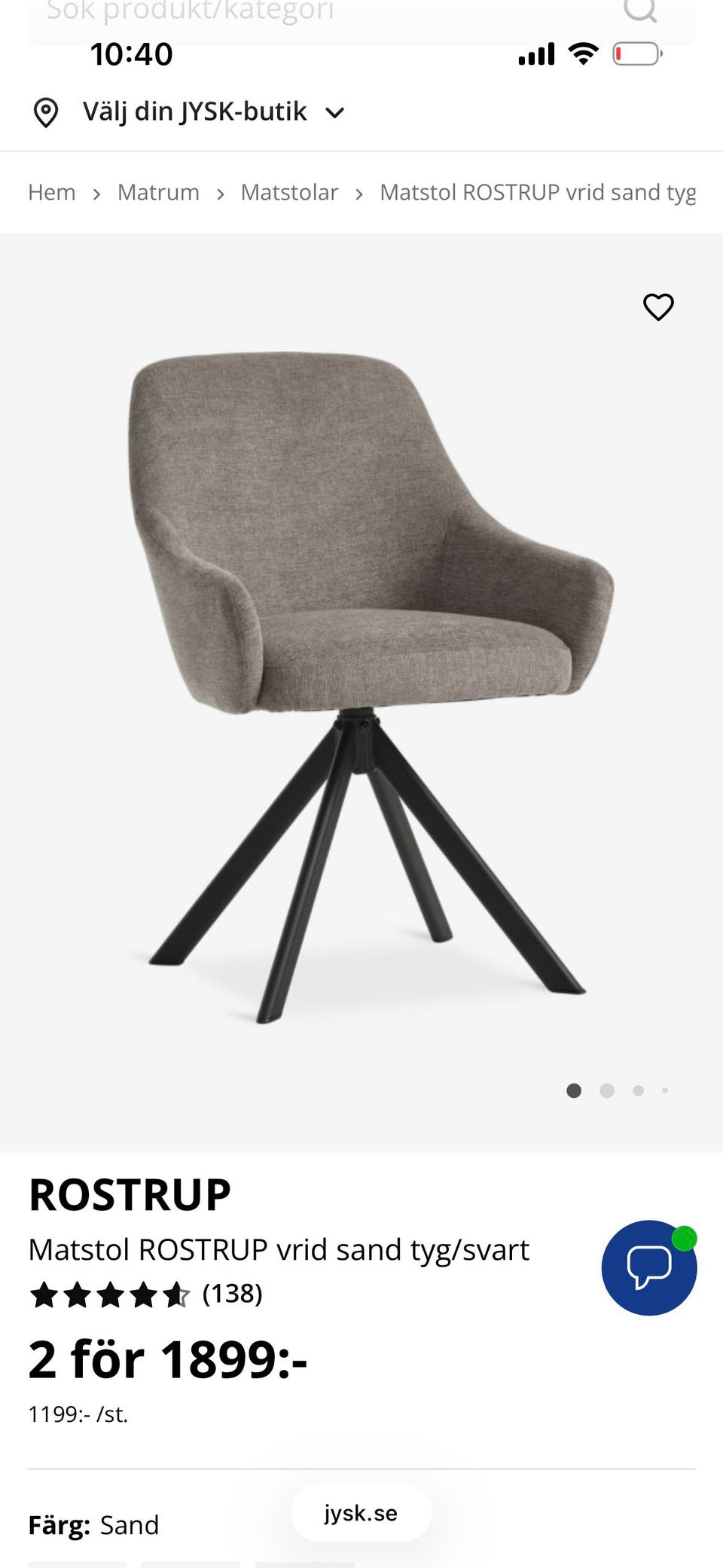
Task: Tap the search field for products
Action: coord(324,14)
